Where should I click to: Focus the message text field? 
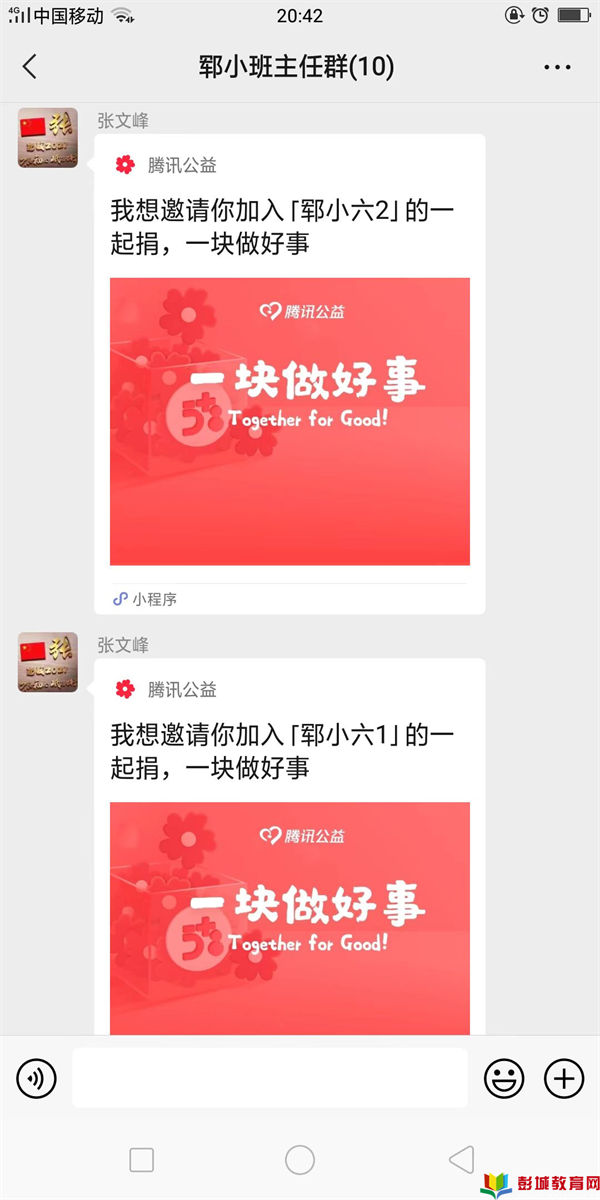[x=270, y=1078]
